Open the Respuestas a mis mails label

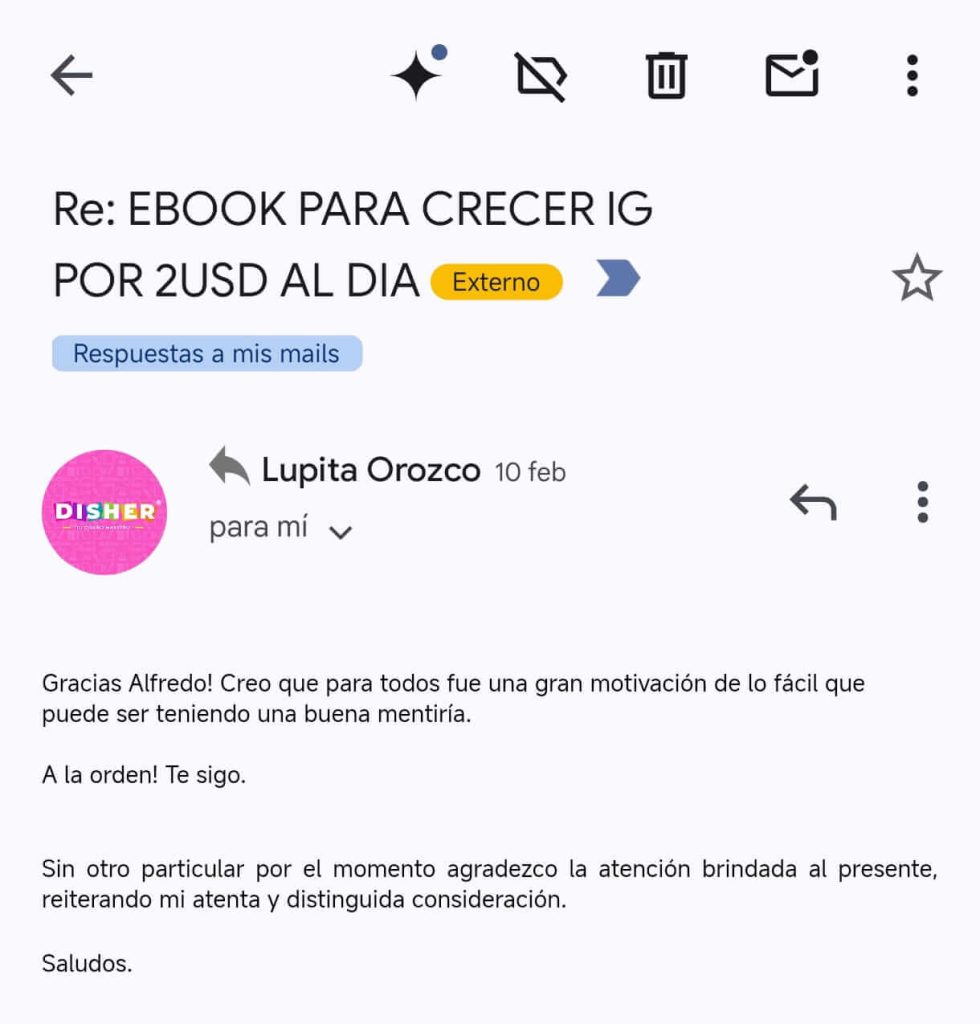pyautogui.click(x=206, y=354)
